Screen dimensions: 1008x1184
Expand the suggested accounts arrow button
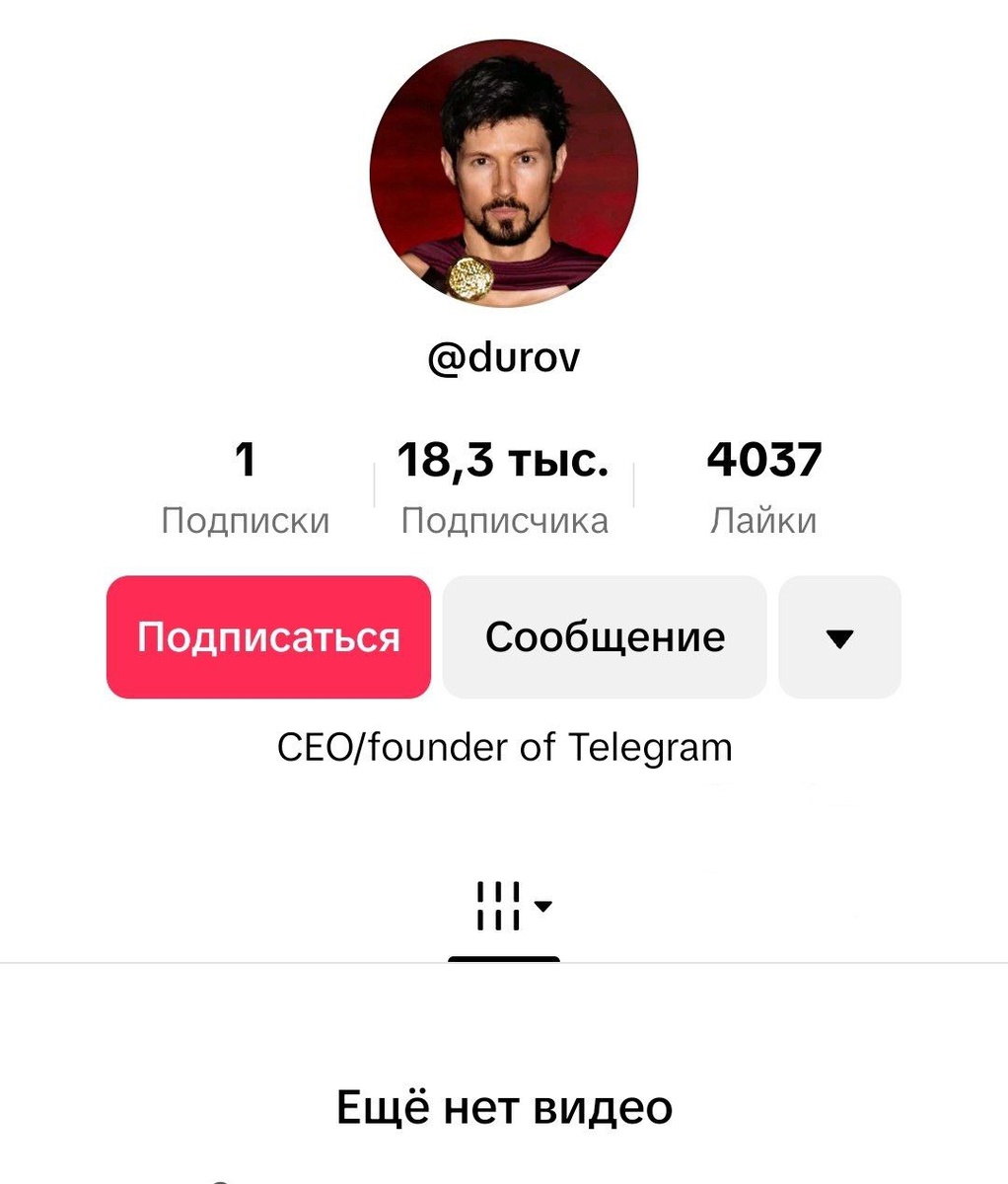tap(839, 637)
